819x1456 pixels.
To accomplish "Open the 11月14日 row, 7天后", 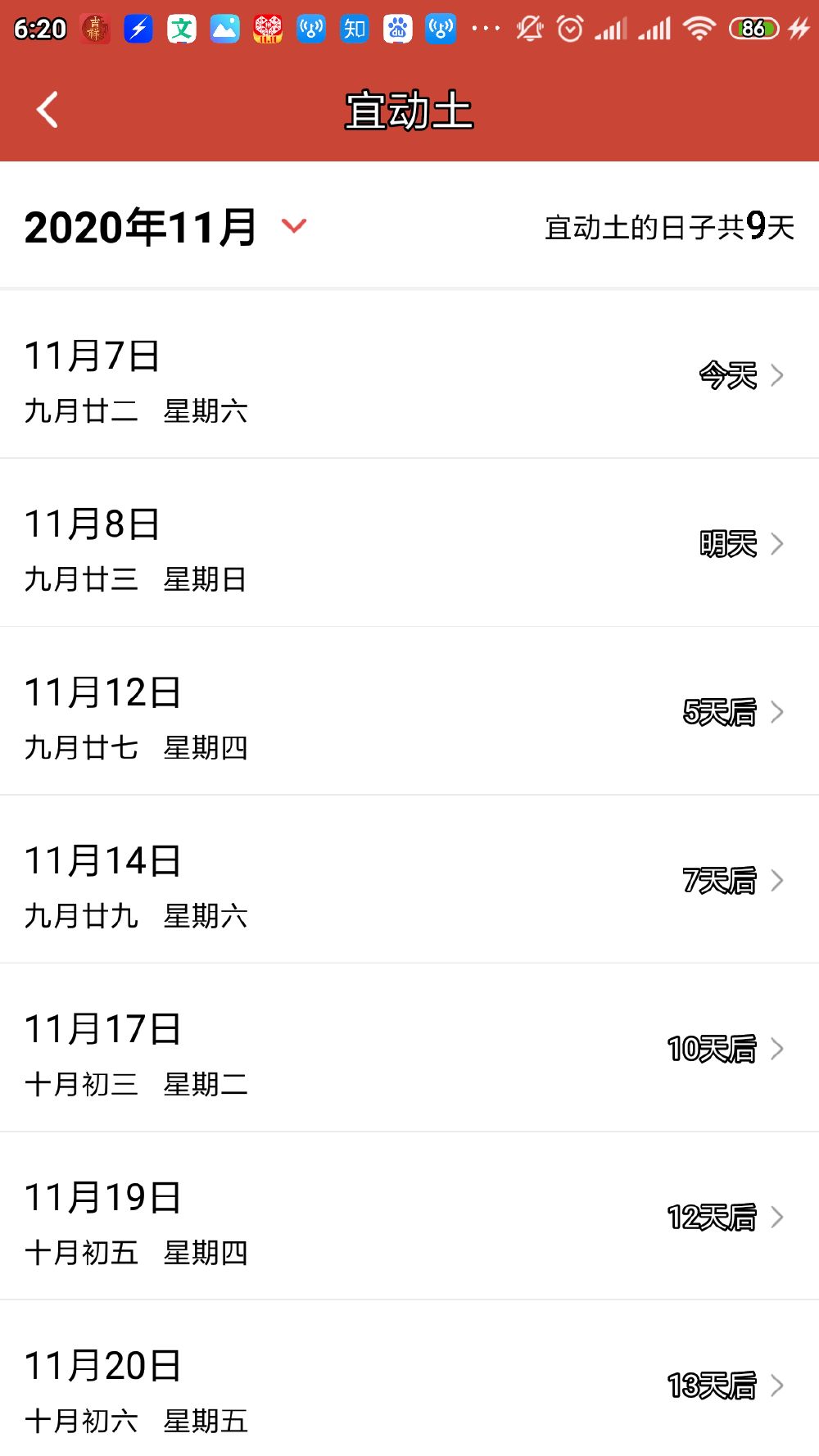I will tap(409, 881).
